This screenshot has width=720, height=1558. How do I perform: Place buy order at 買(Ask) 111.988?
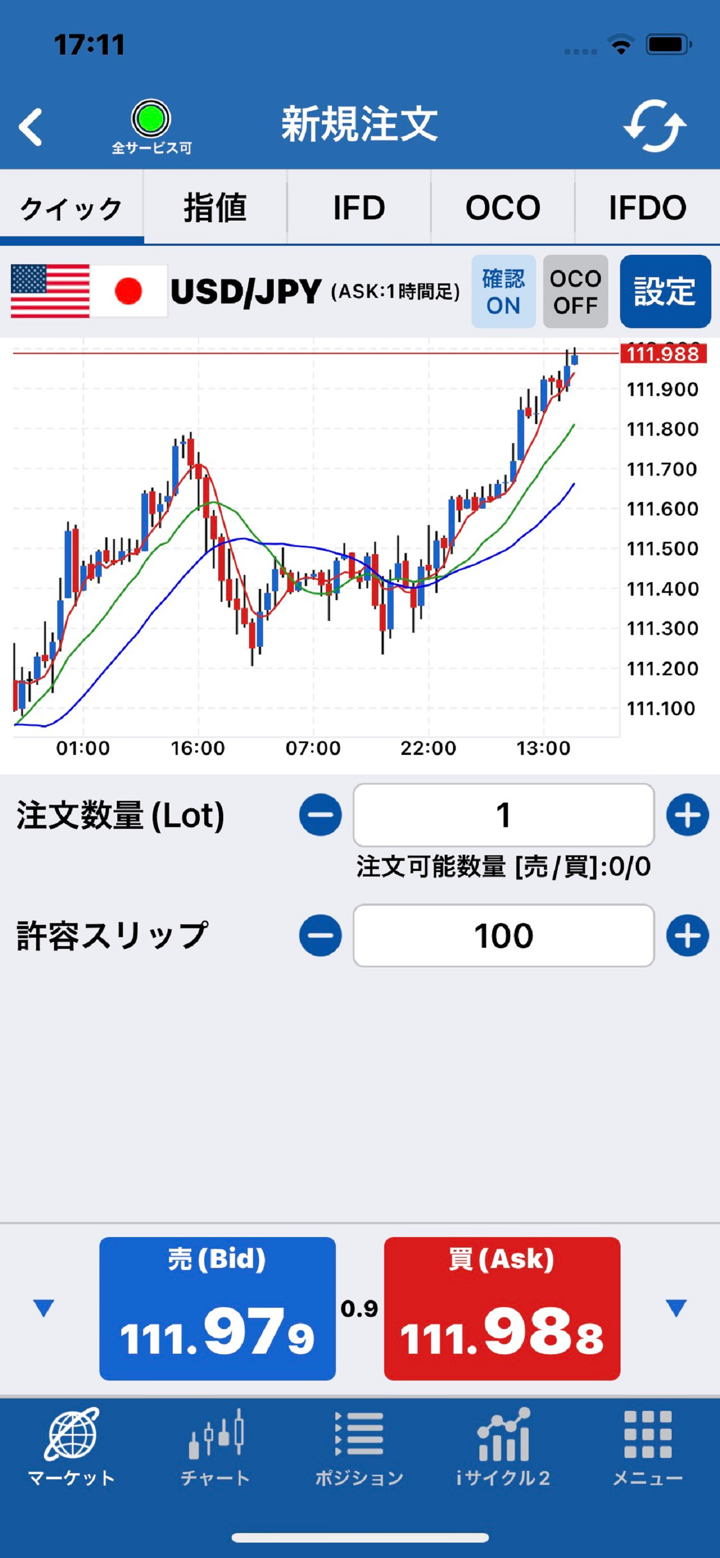pyautogui.click(x=502, y=1308)
